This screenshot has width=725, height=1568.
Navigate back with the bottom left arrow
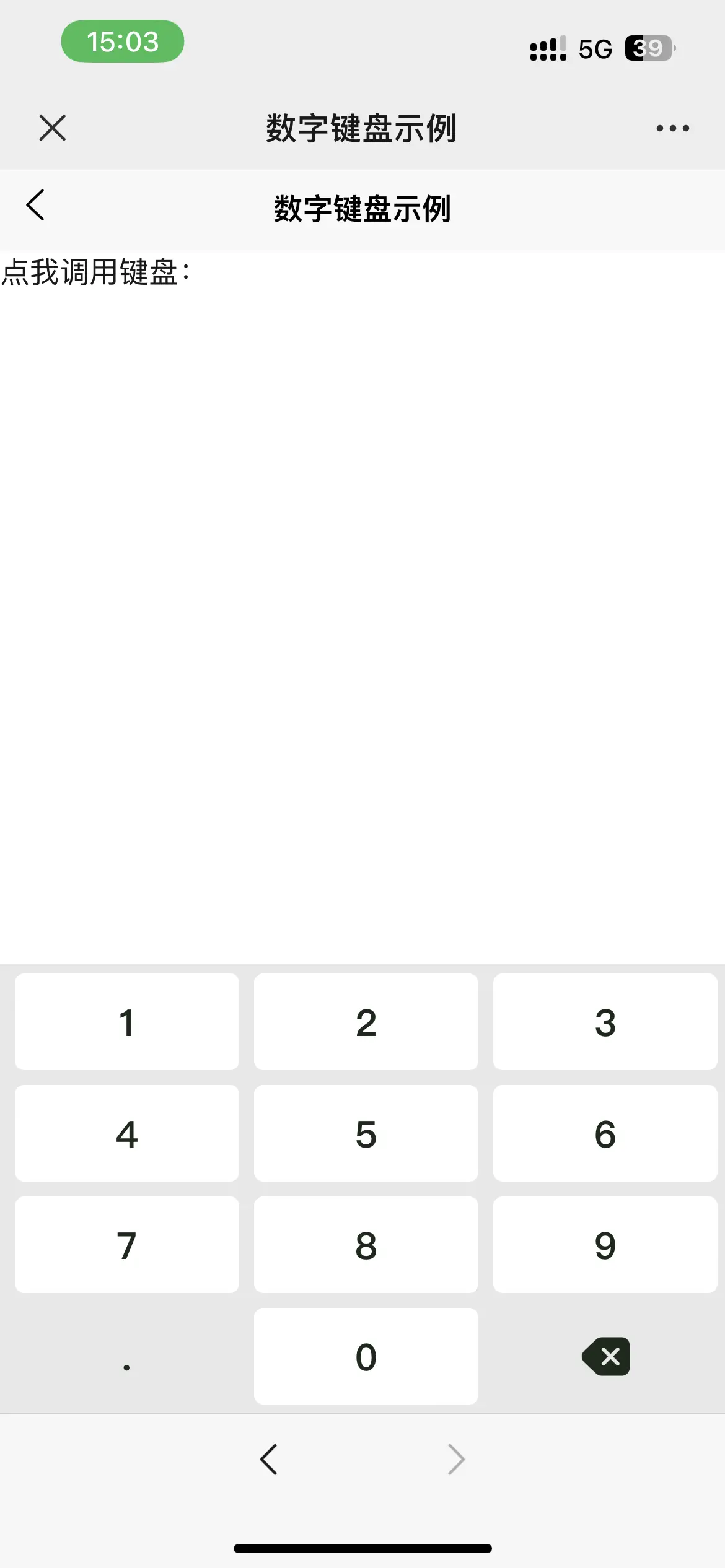[x=269, y=1460]
